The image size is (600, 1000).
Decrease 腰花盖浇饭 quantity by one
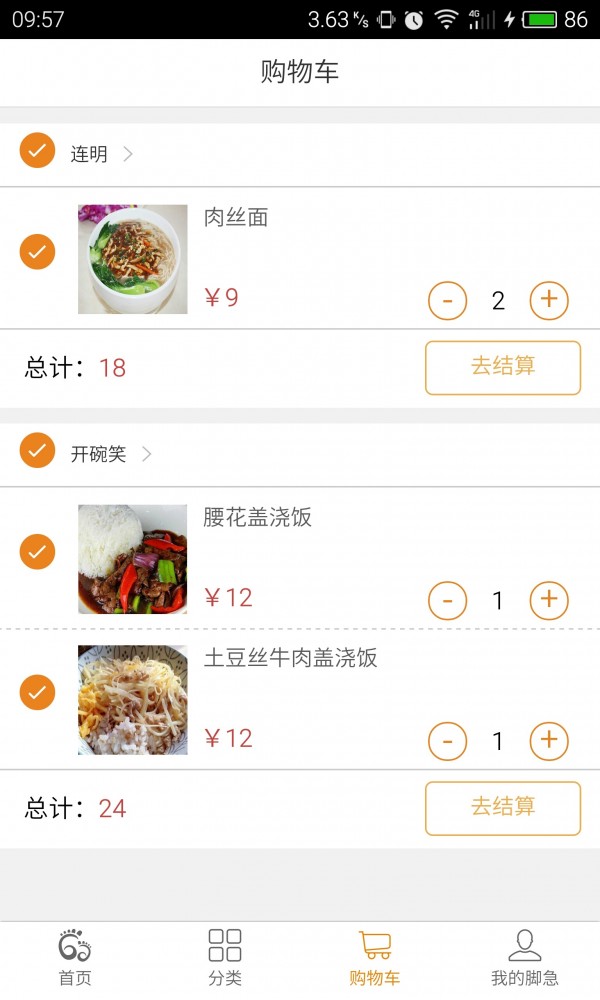point(447,600)
